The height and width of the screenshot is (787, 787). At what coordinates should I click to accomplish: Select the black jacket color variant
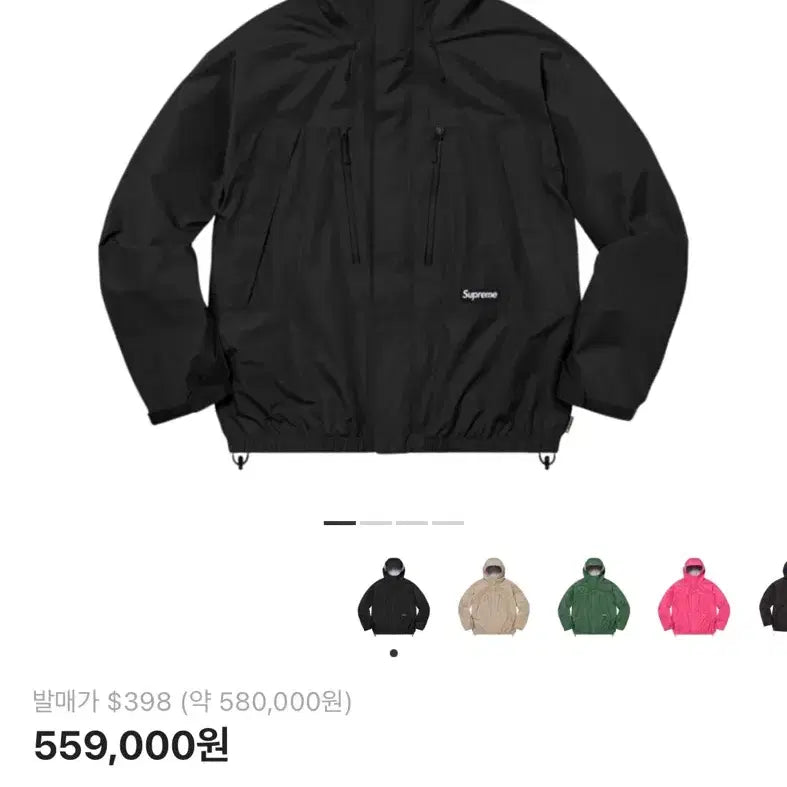pos(394,597)
